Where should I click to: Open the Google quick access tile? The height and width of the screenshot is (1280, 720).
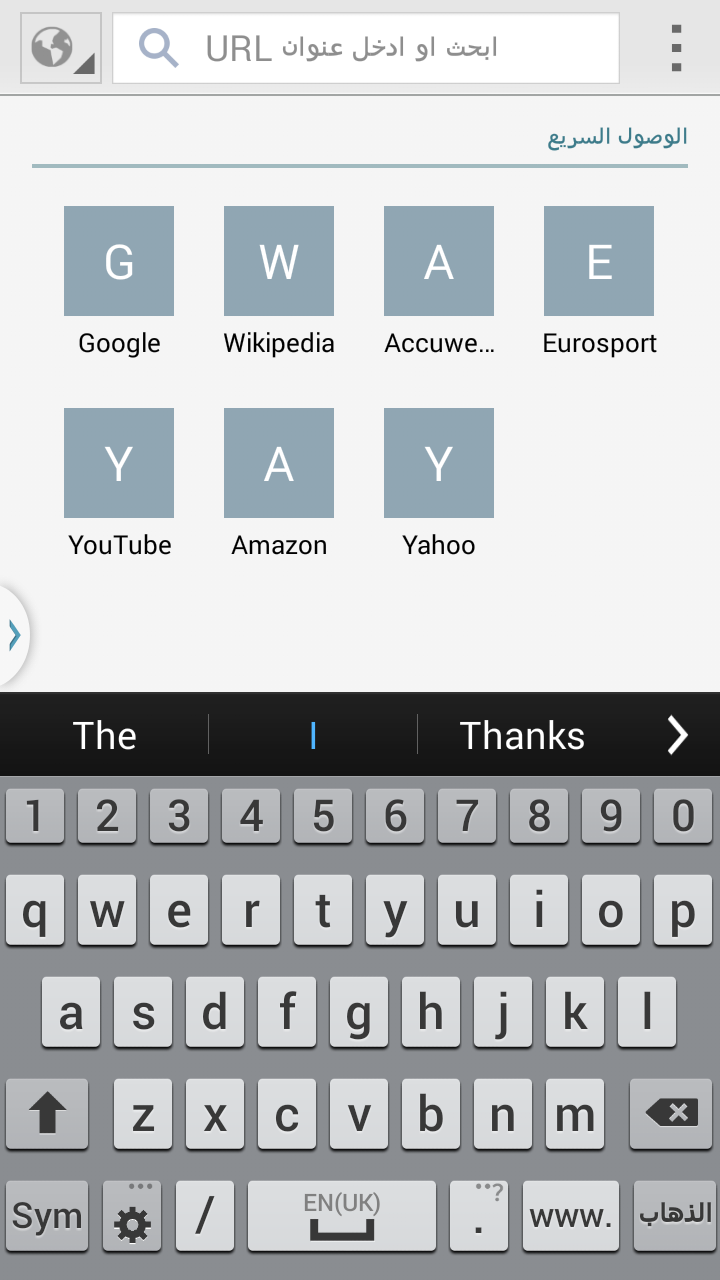(119, 261)
